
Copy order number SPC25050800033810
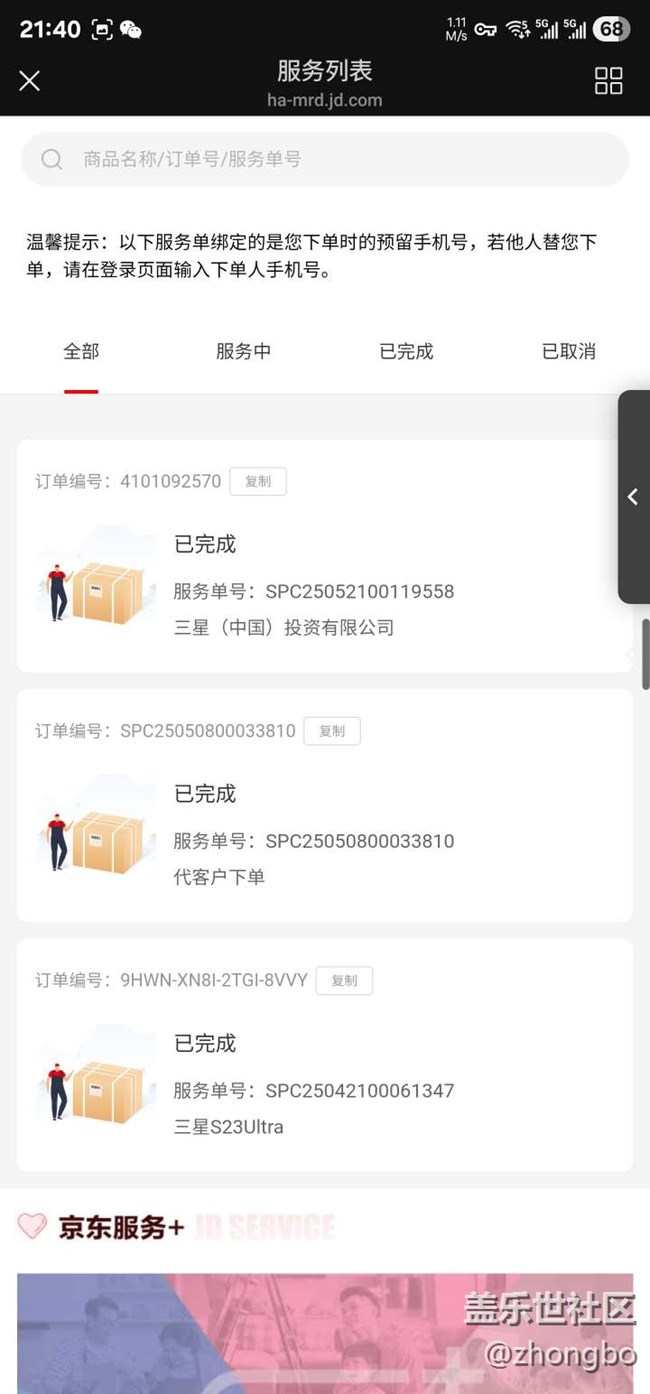(332, 731)
